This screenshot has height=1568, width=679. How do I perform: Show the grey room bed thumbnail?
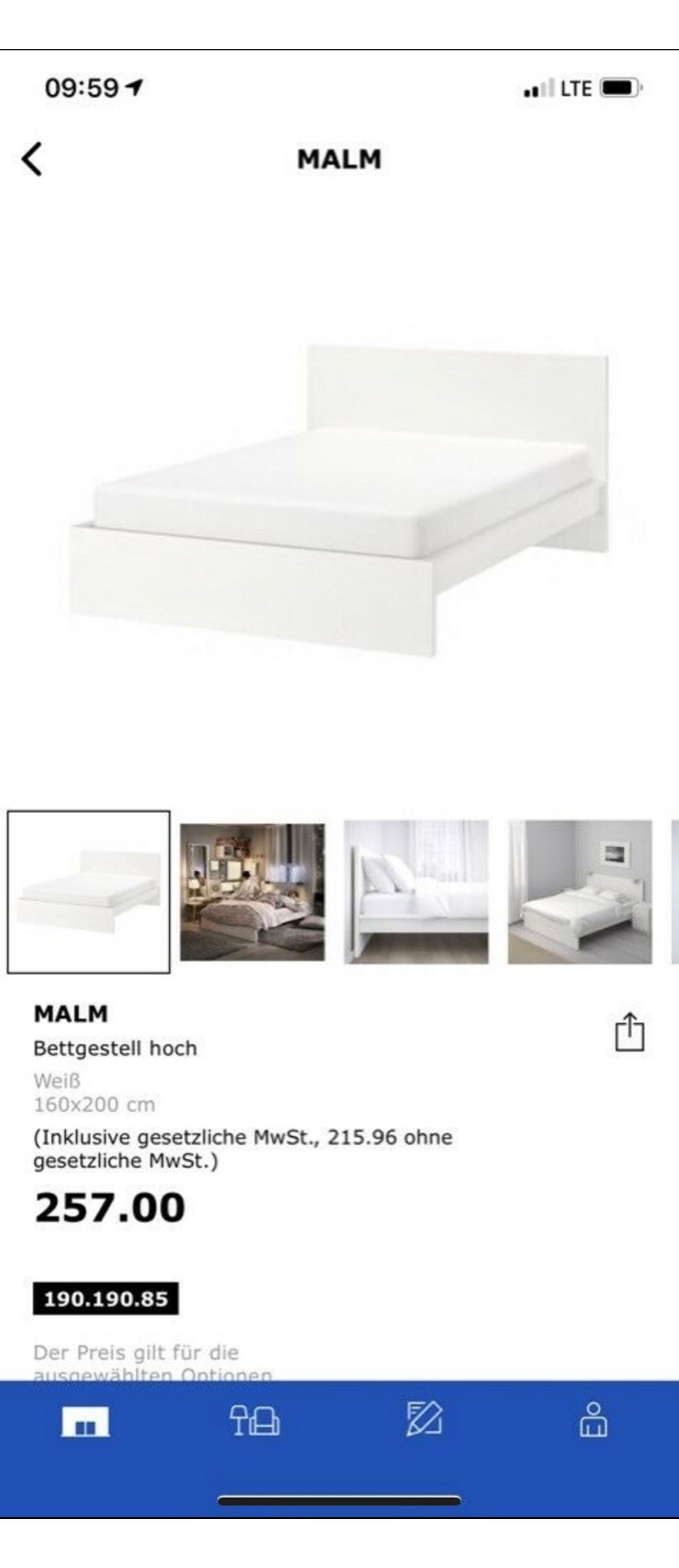[580, 892]
